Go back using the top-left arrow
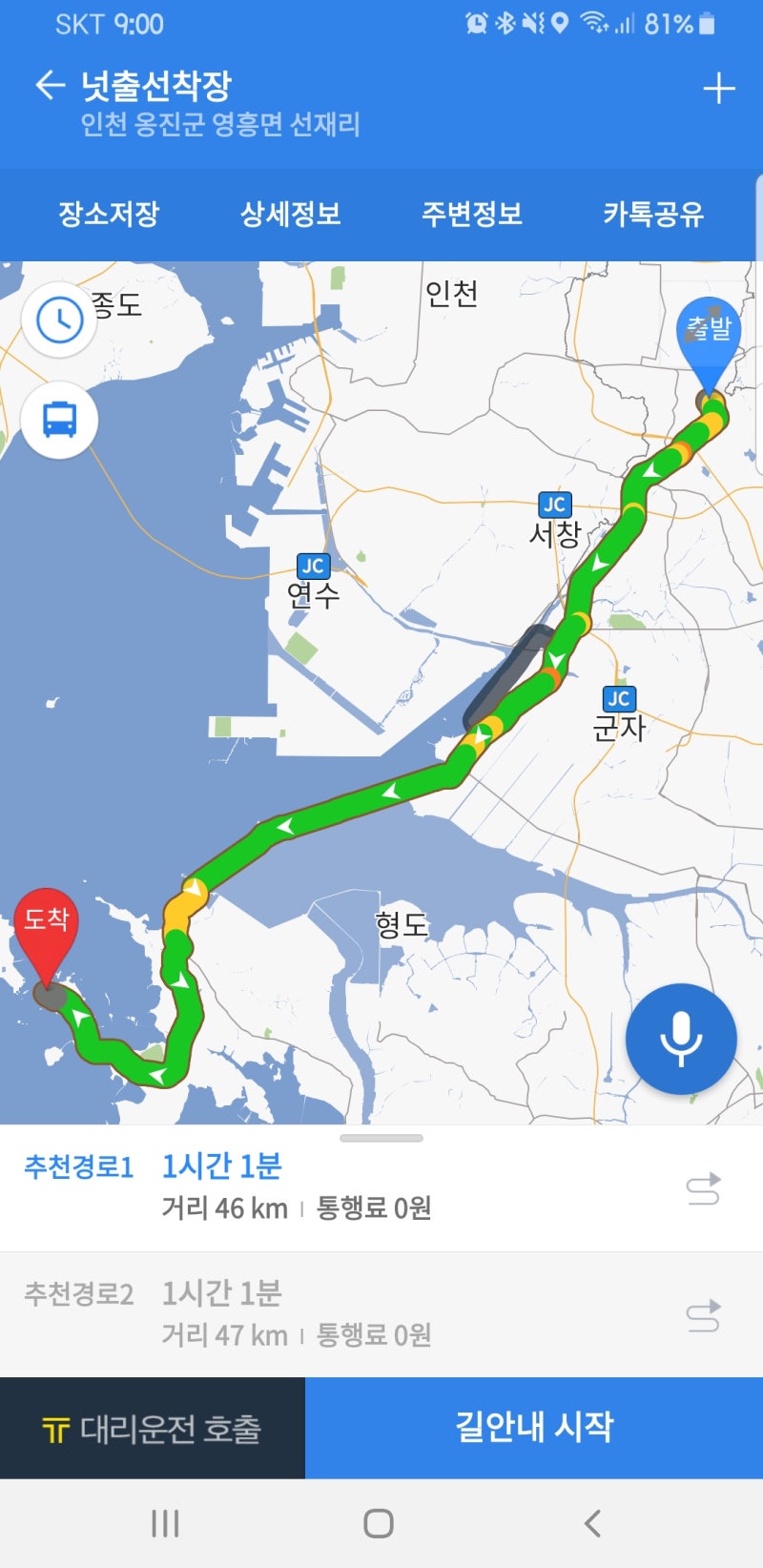 (50, 86)
